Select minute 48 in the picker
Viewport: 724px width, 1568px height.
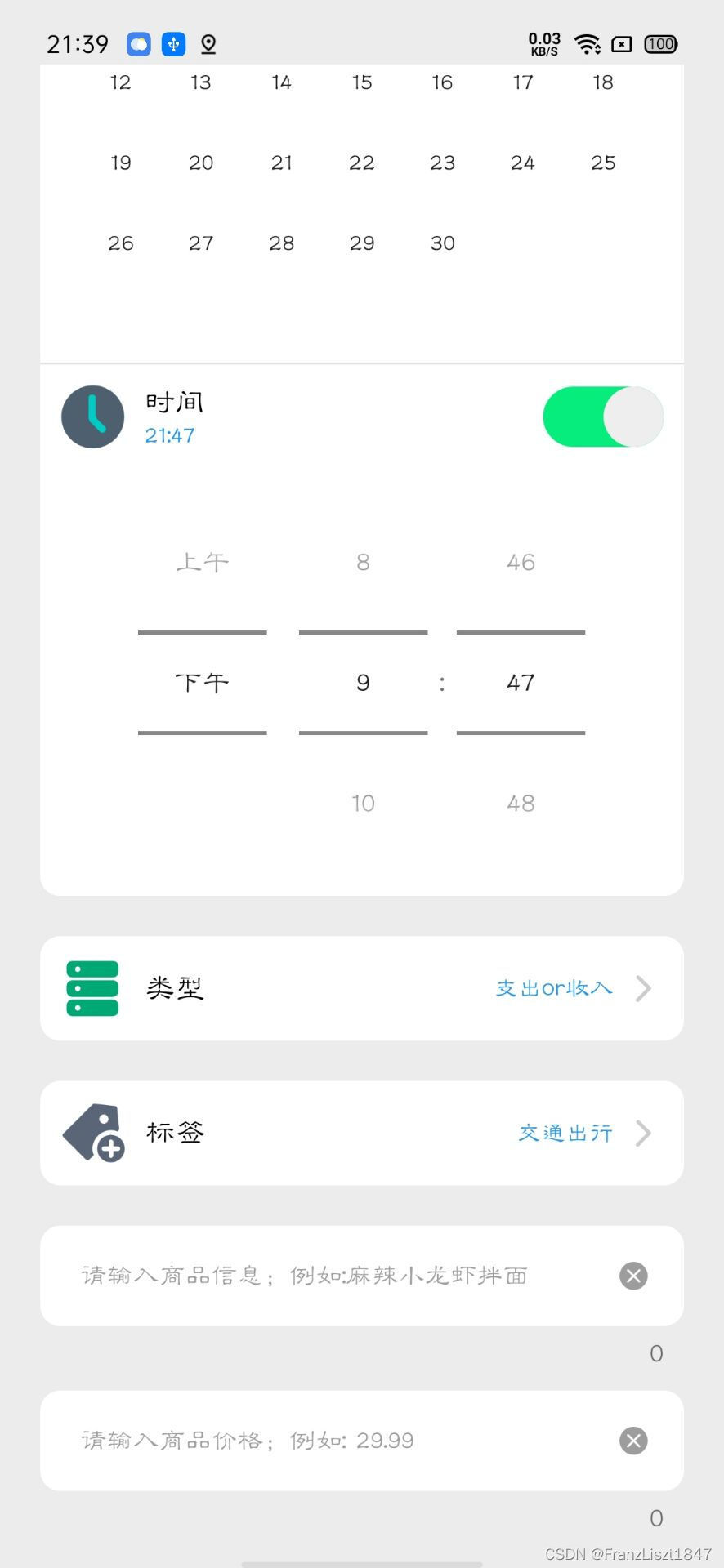click(521, 803)
